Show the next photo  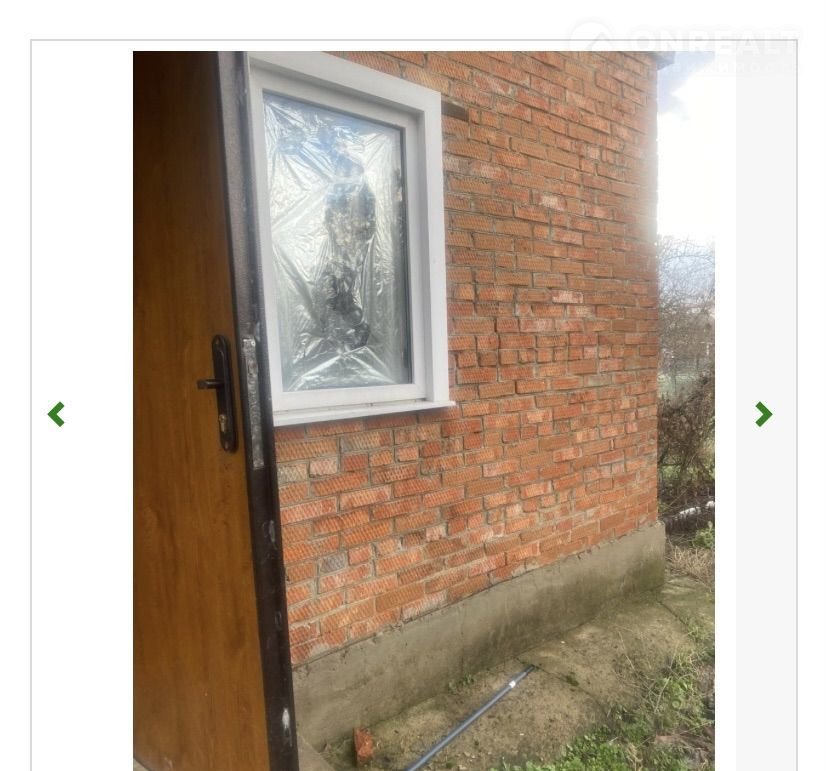pyautogui.click(x=763, y=414)
